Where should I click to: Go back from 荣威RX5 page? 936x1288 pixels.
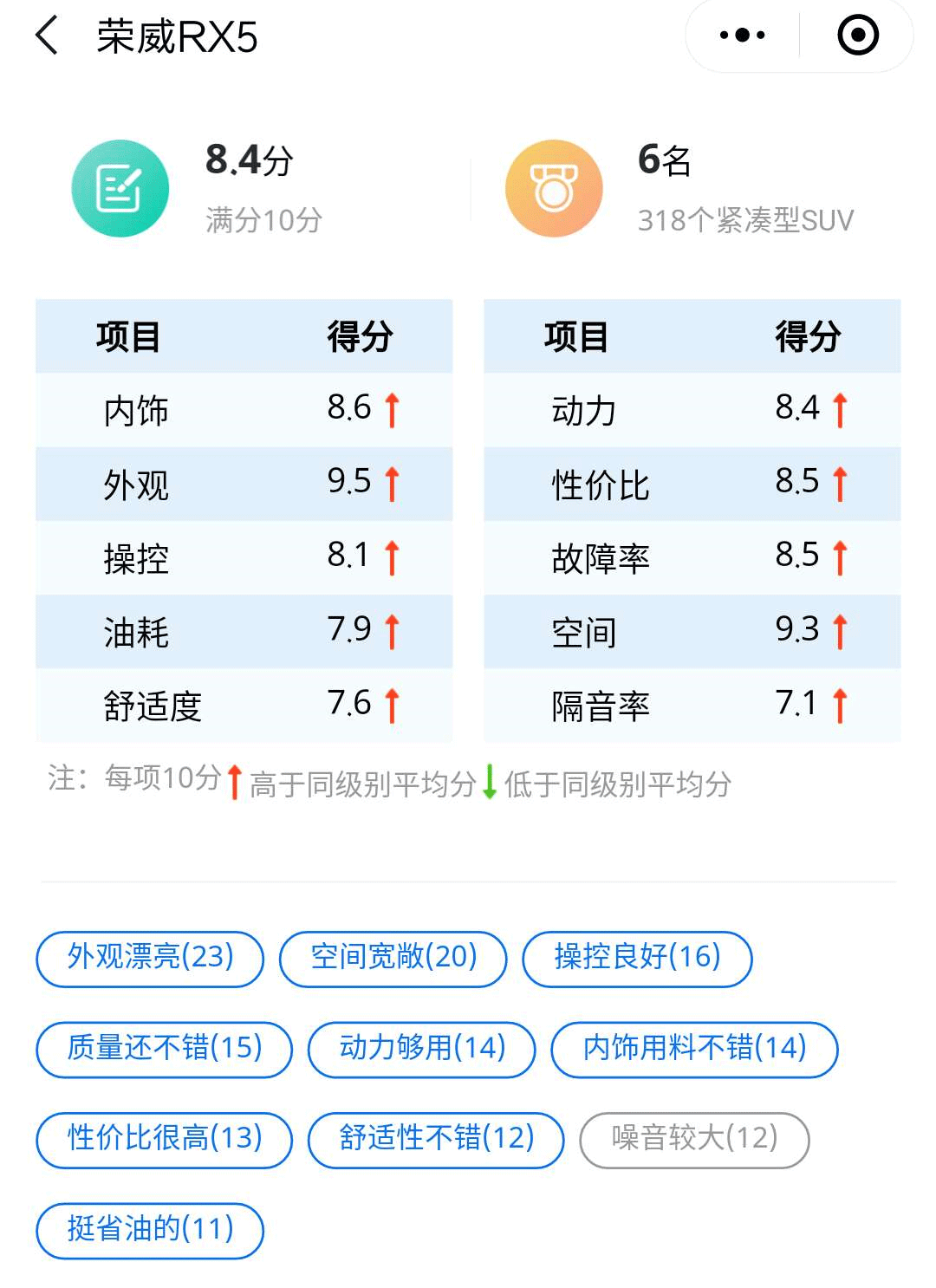(48, 36)
